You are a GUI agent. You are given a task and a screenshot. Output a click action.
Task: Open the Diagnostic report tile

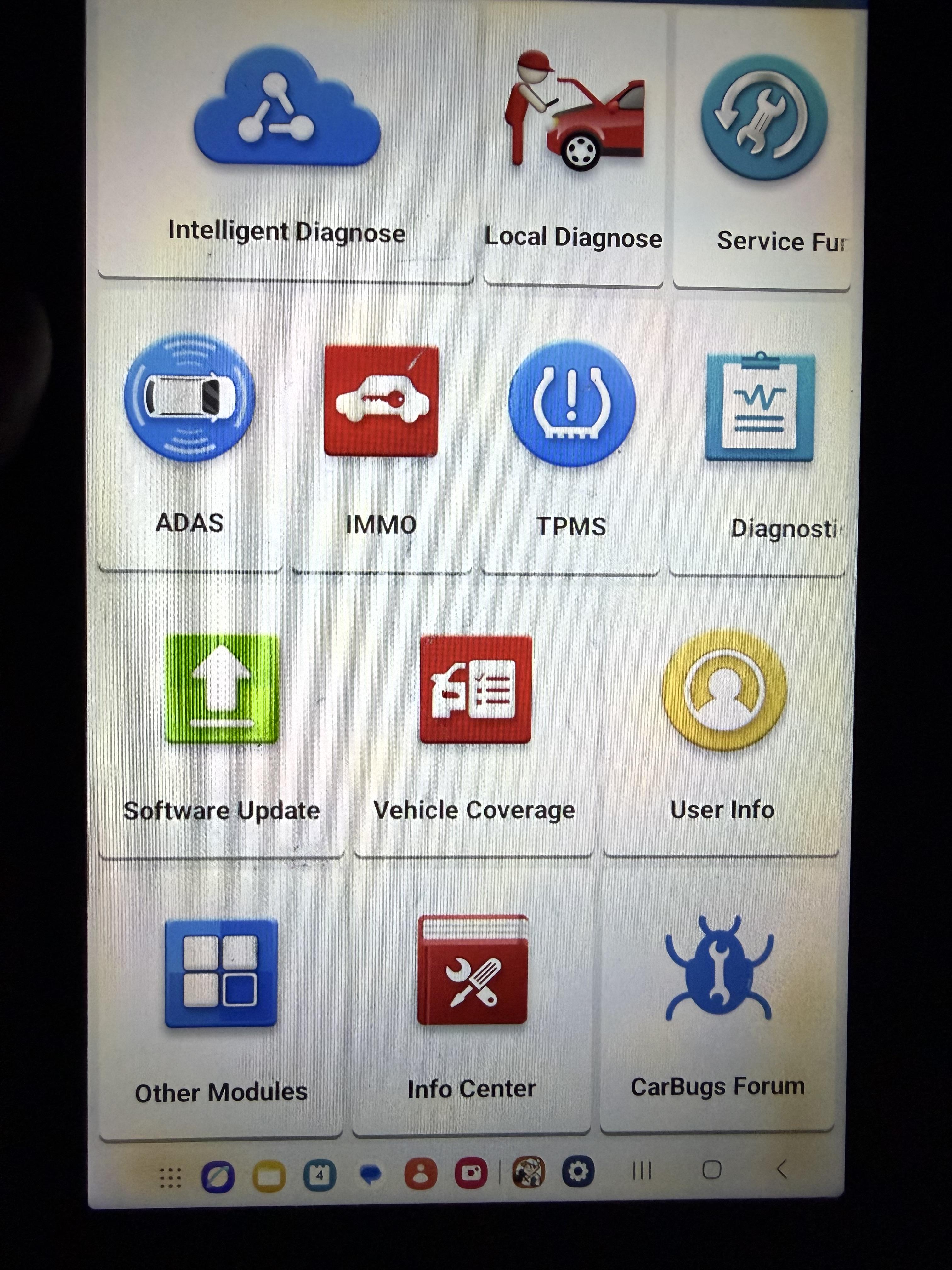[x=759, y=436]
